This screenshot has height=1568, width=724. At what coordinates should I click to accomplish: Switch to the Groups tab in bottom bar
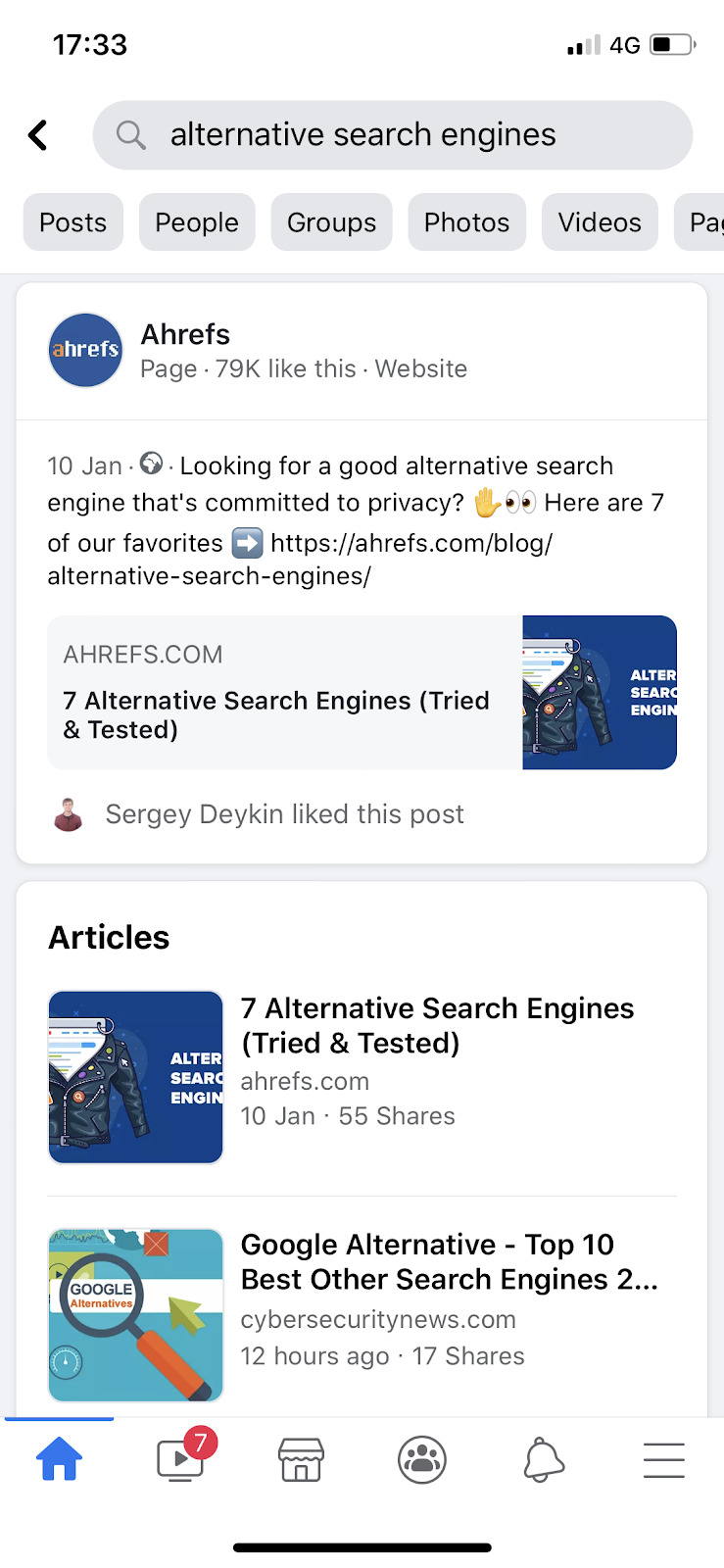(422, 1459)
